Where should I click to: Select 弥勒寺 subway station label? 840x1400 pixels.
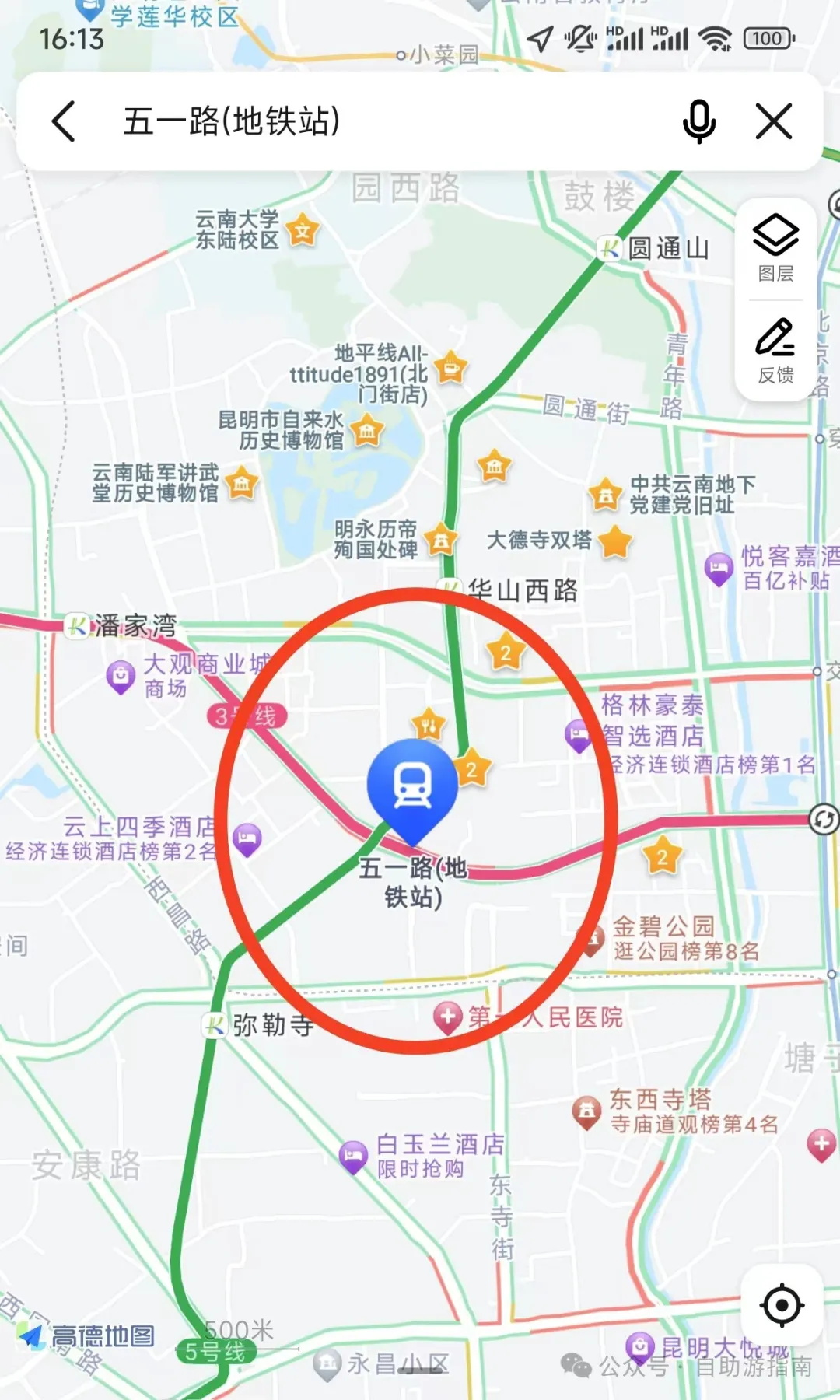tap(272, 1025)
